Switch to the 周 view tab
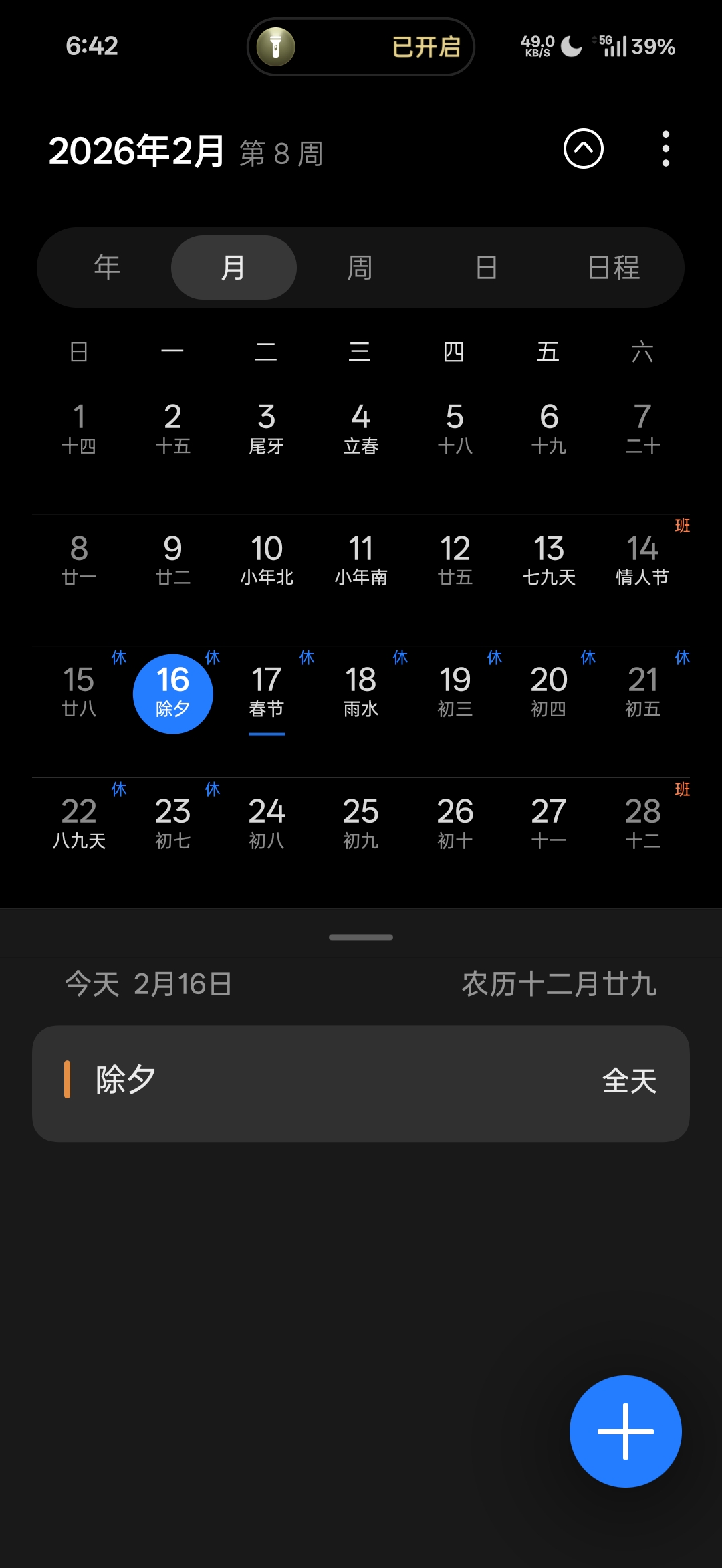Image resolution: width=722 pixels, height=1568 pixels. pyautogui.click(x=360, y=268)
